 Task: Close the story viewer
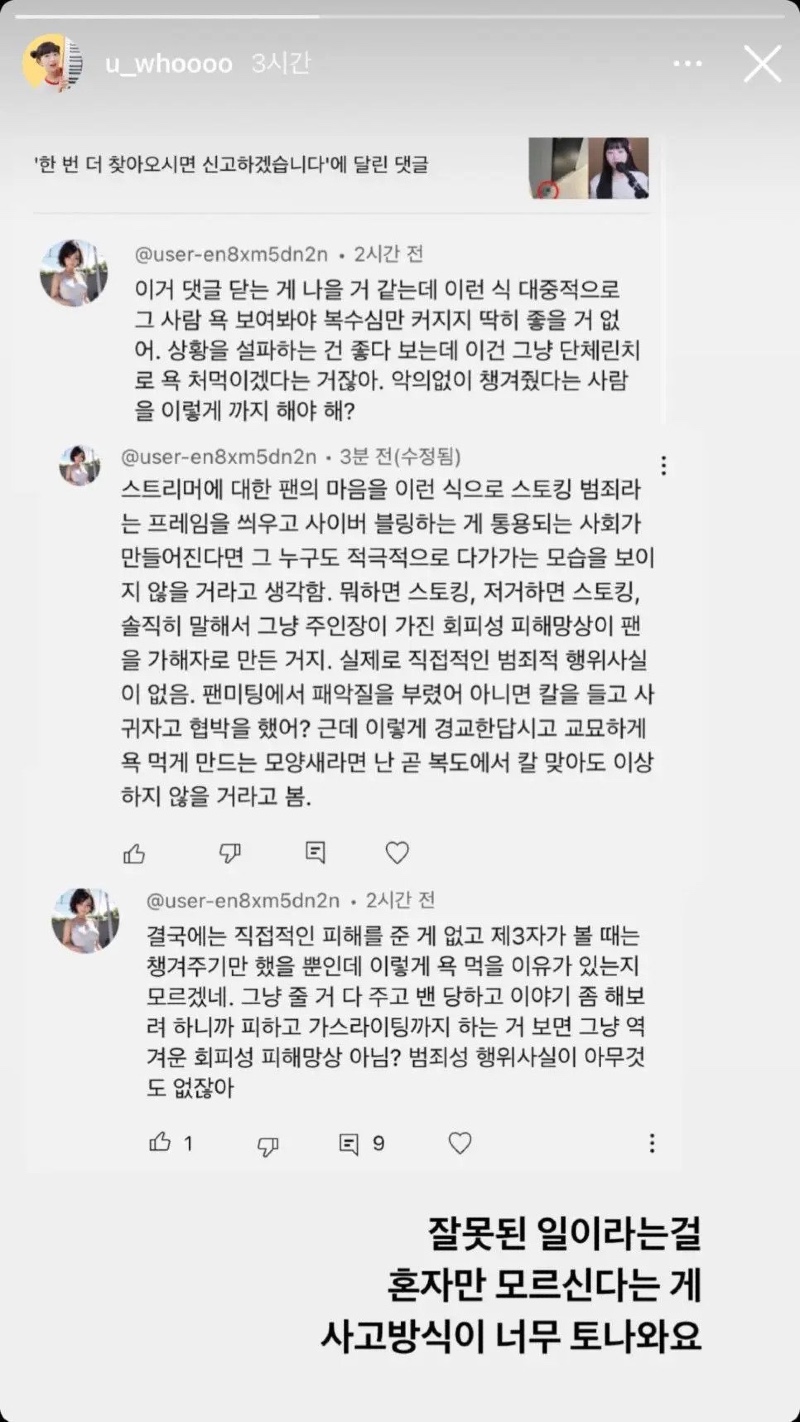pos(762,64)
